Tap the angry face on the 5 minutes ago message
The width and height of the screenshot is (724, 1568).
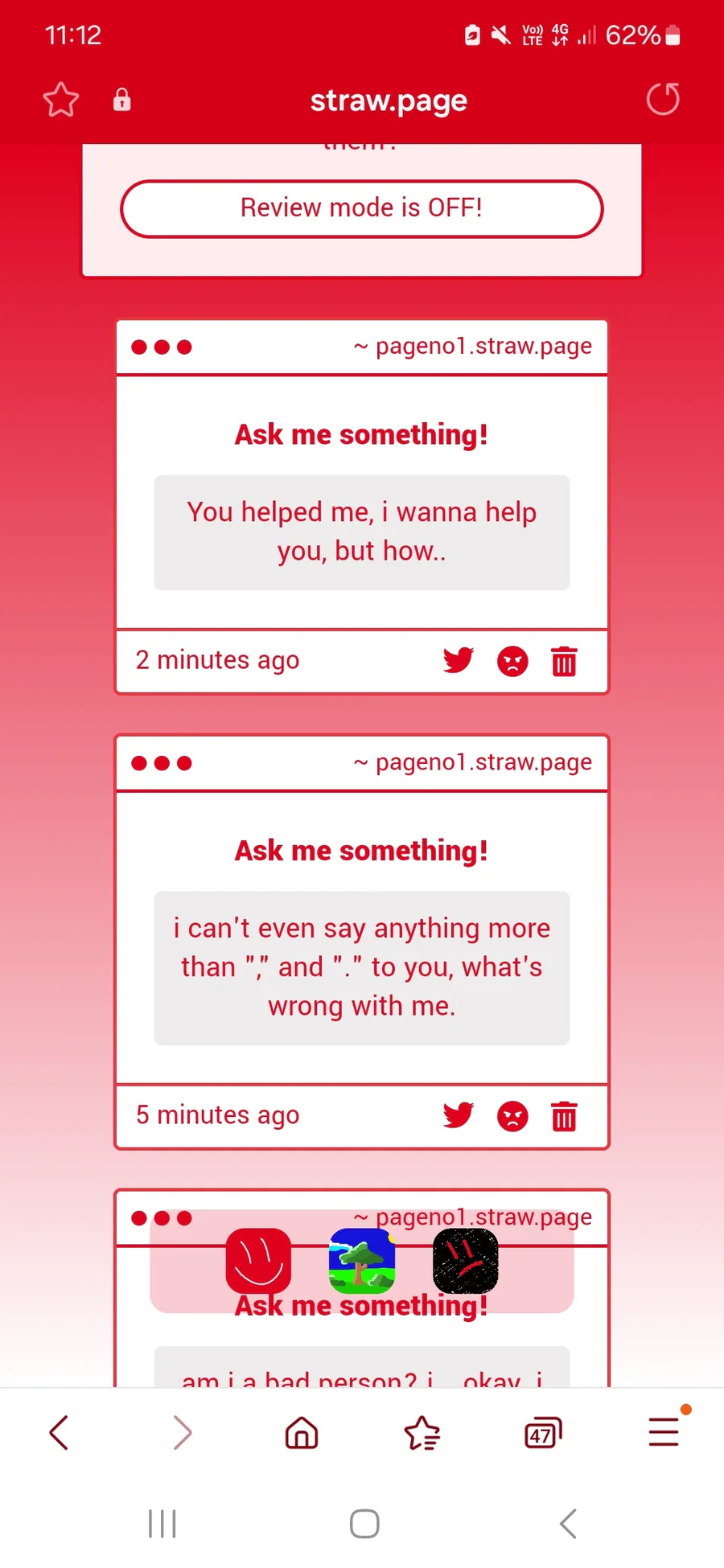(512, 1116)
